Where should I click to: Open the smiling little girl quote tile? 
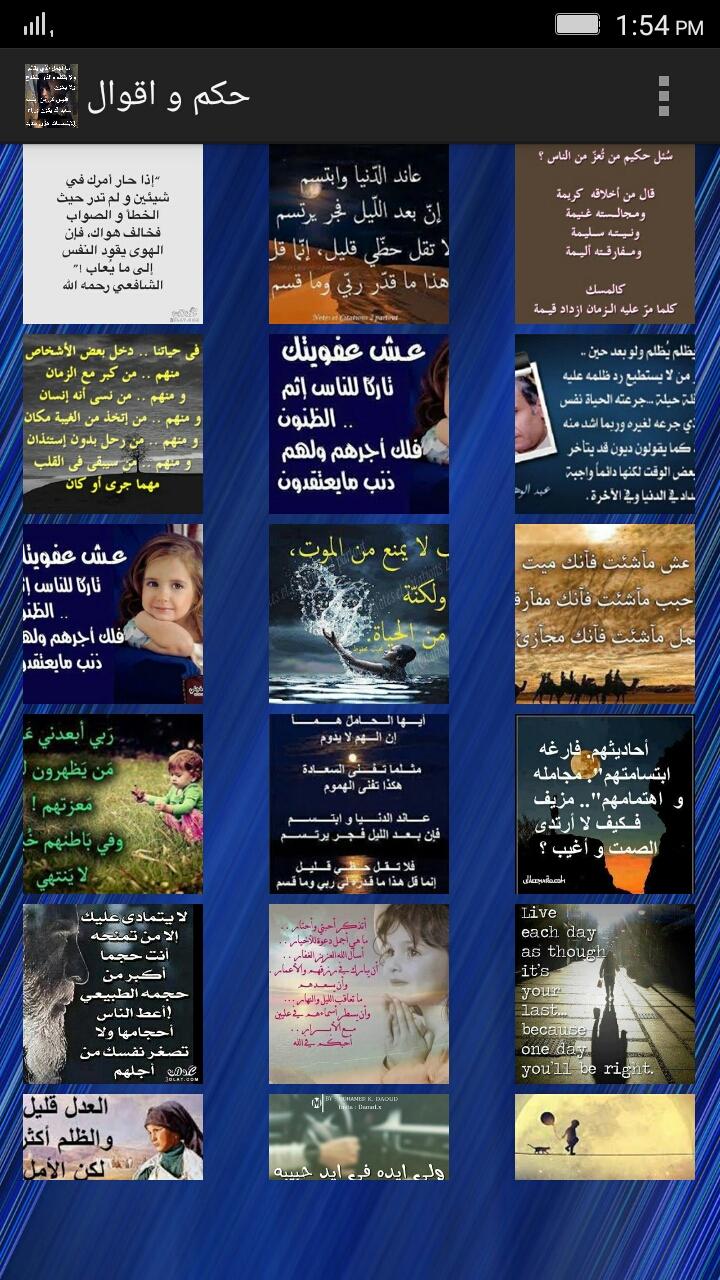(x=113, y=613)
